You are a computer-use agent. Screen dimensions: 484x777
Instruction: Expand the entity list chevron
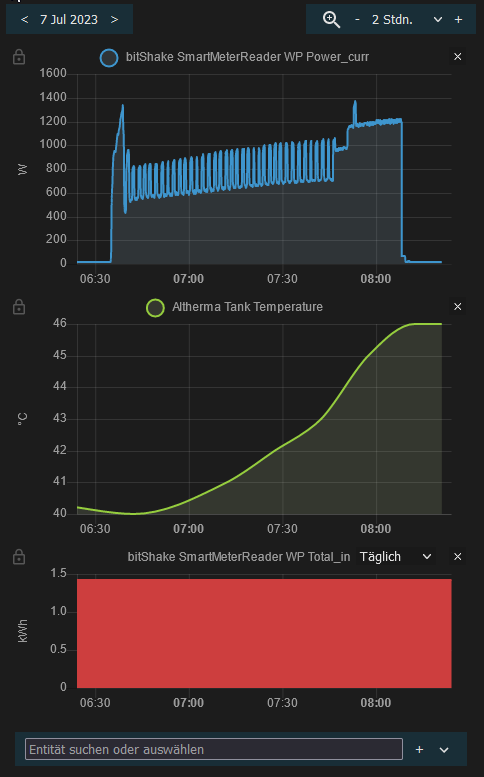[x=444, y=749]
